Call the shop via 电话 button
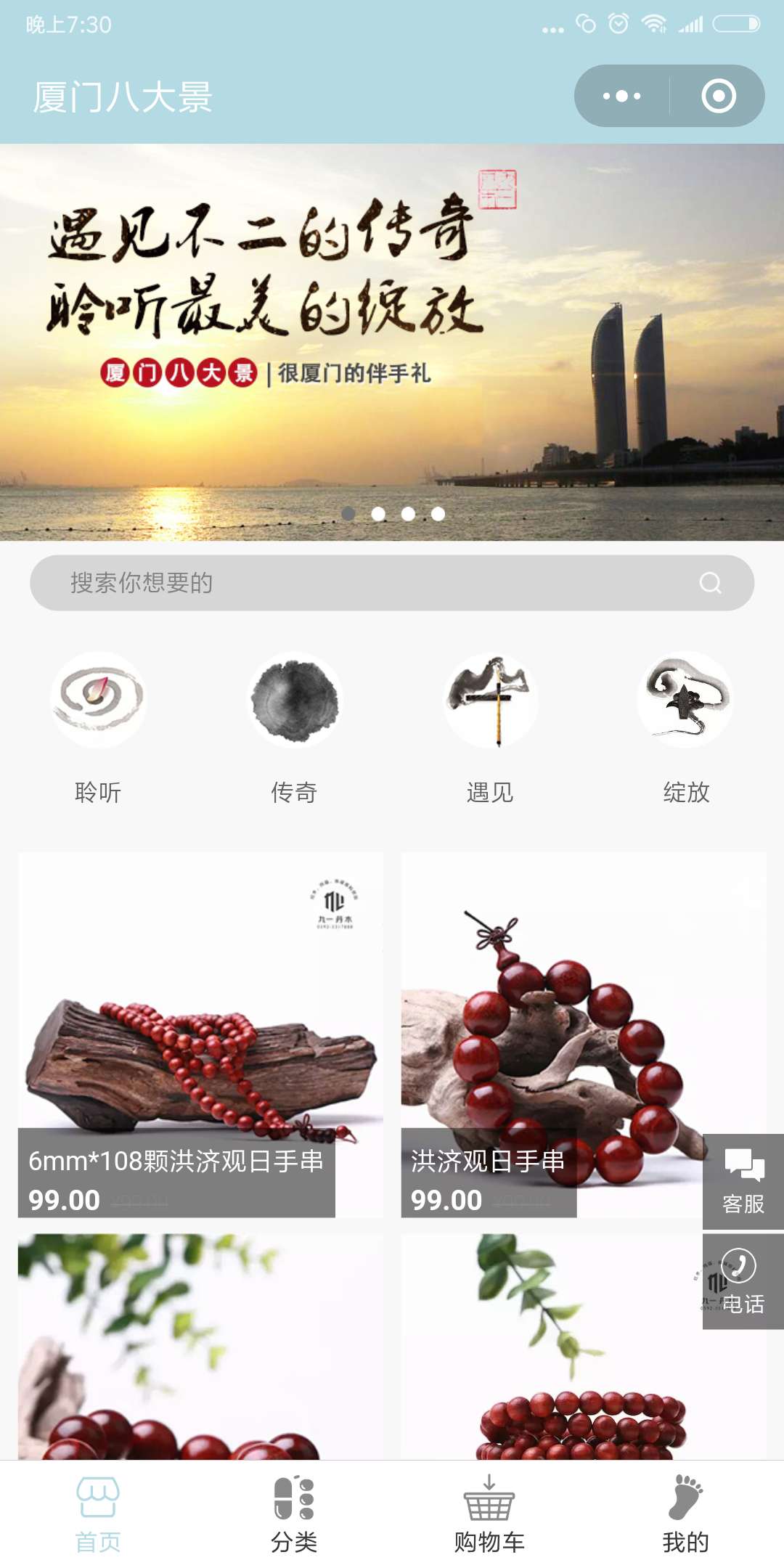This screenshot has width=784, height=1568. point(743,1281)
